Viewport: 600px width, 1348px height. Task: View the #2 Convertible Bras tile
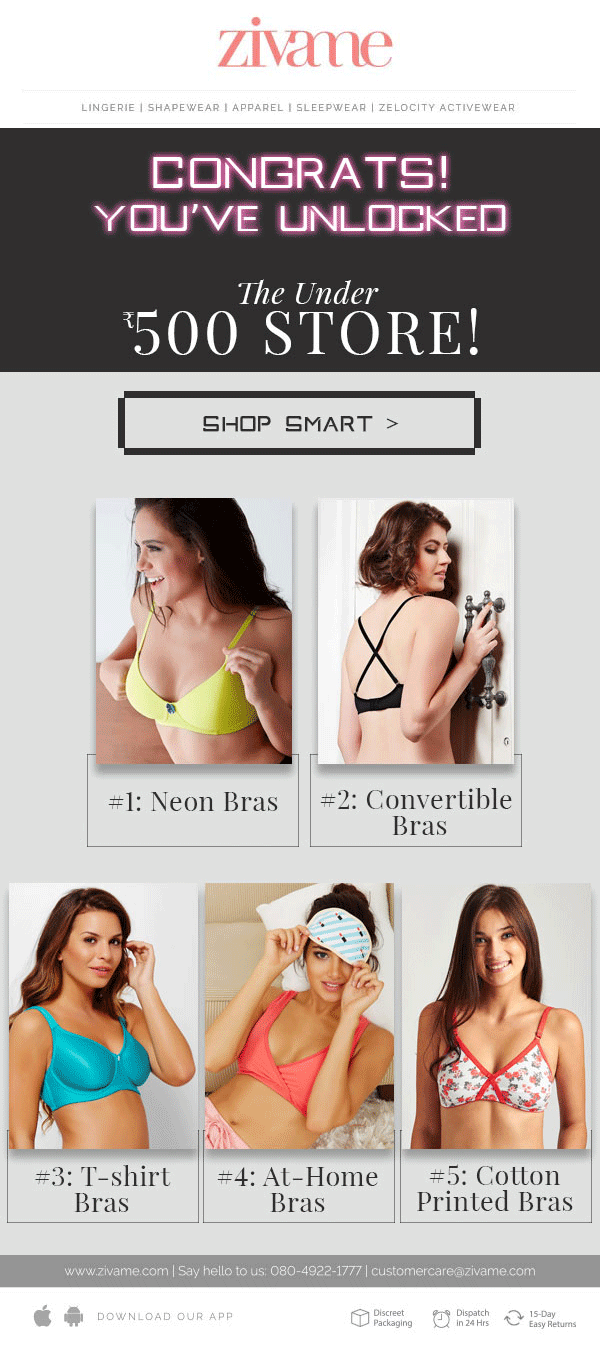(x=416, y=672)
